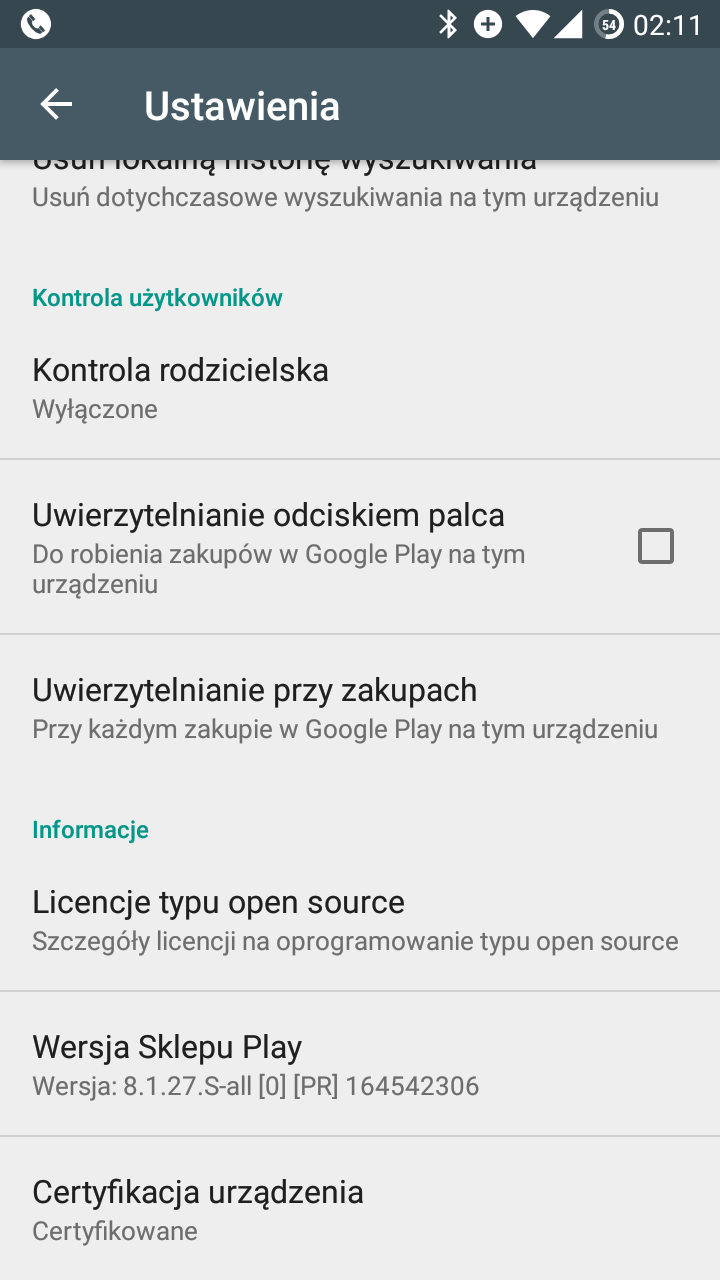Enable the Uwierzytelnianie odciskiem palca checkbox
The height and width of the screenshot is (1280, 720).
click(x=655, y=546)
